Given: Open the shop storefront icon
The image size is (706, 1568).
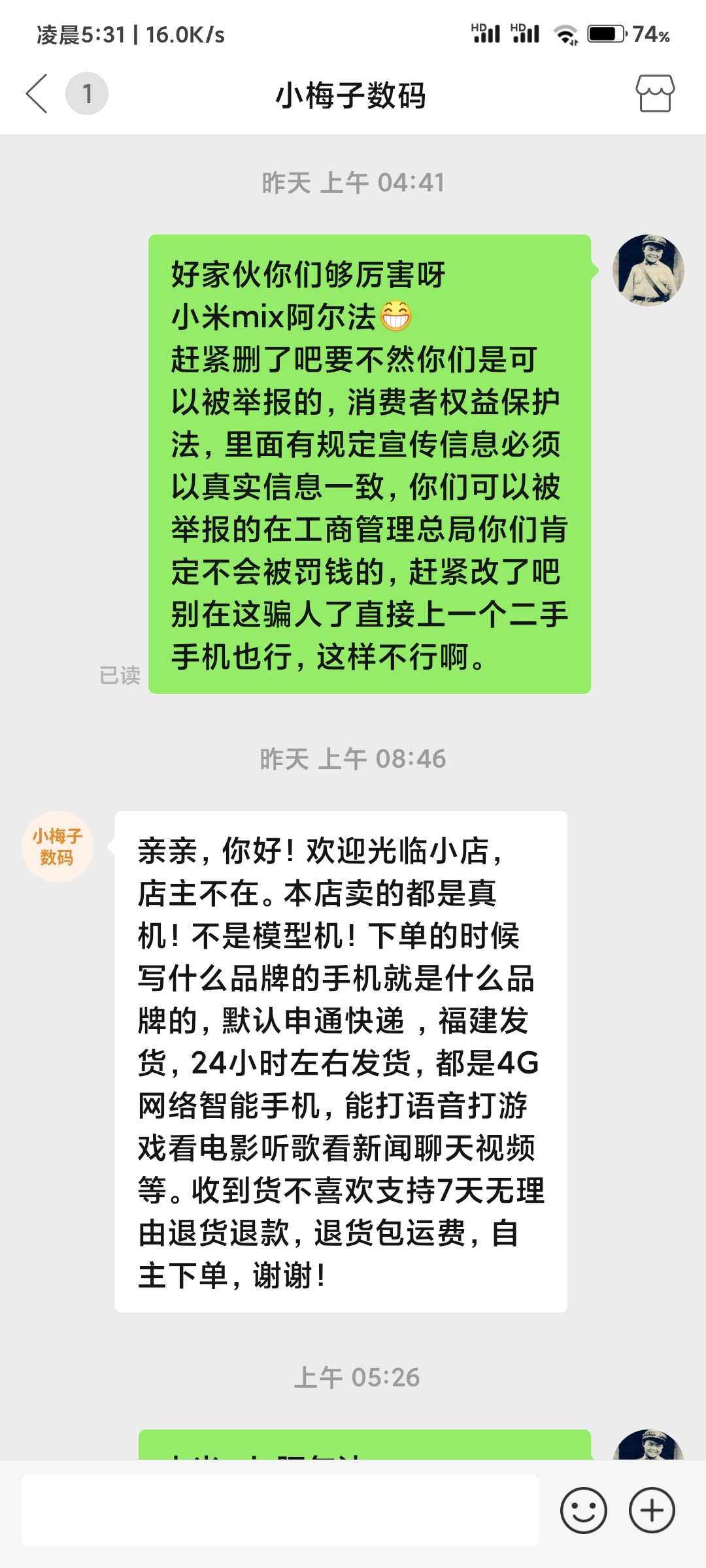Looking at the screenshot, I should coord(655,93).
